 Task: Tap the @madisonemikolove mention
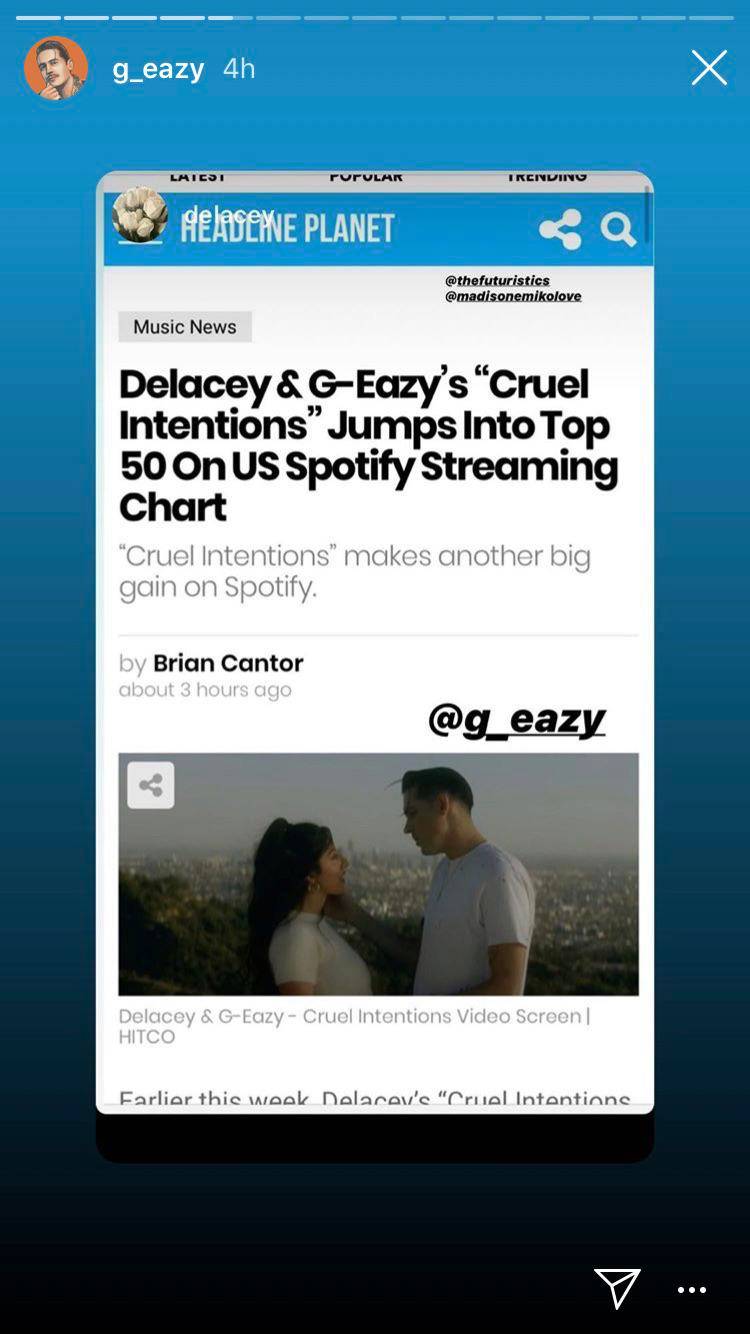pos(513,296)
